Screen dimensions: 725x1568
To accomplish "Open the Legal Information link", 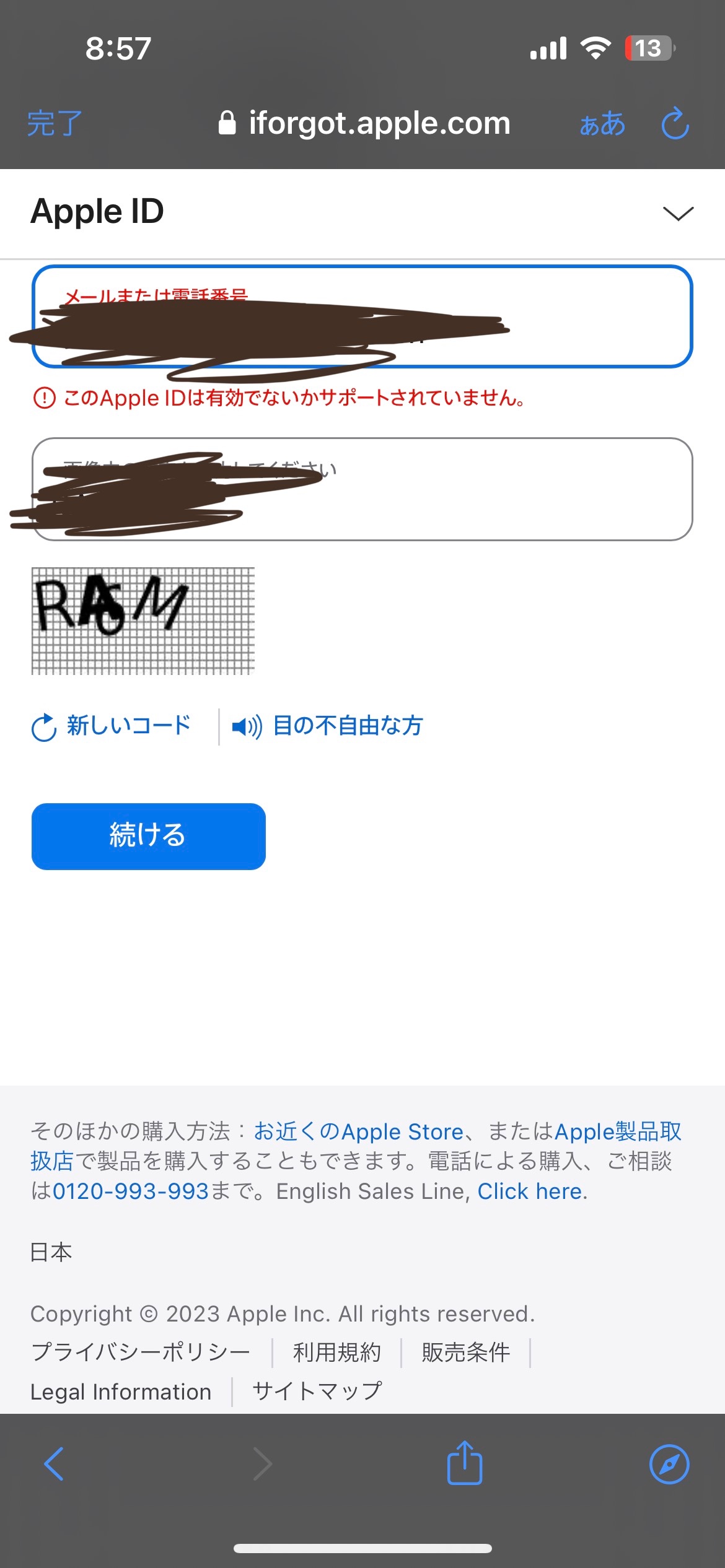I will (121, 1392).
